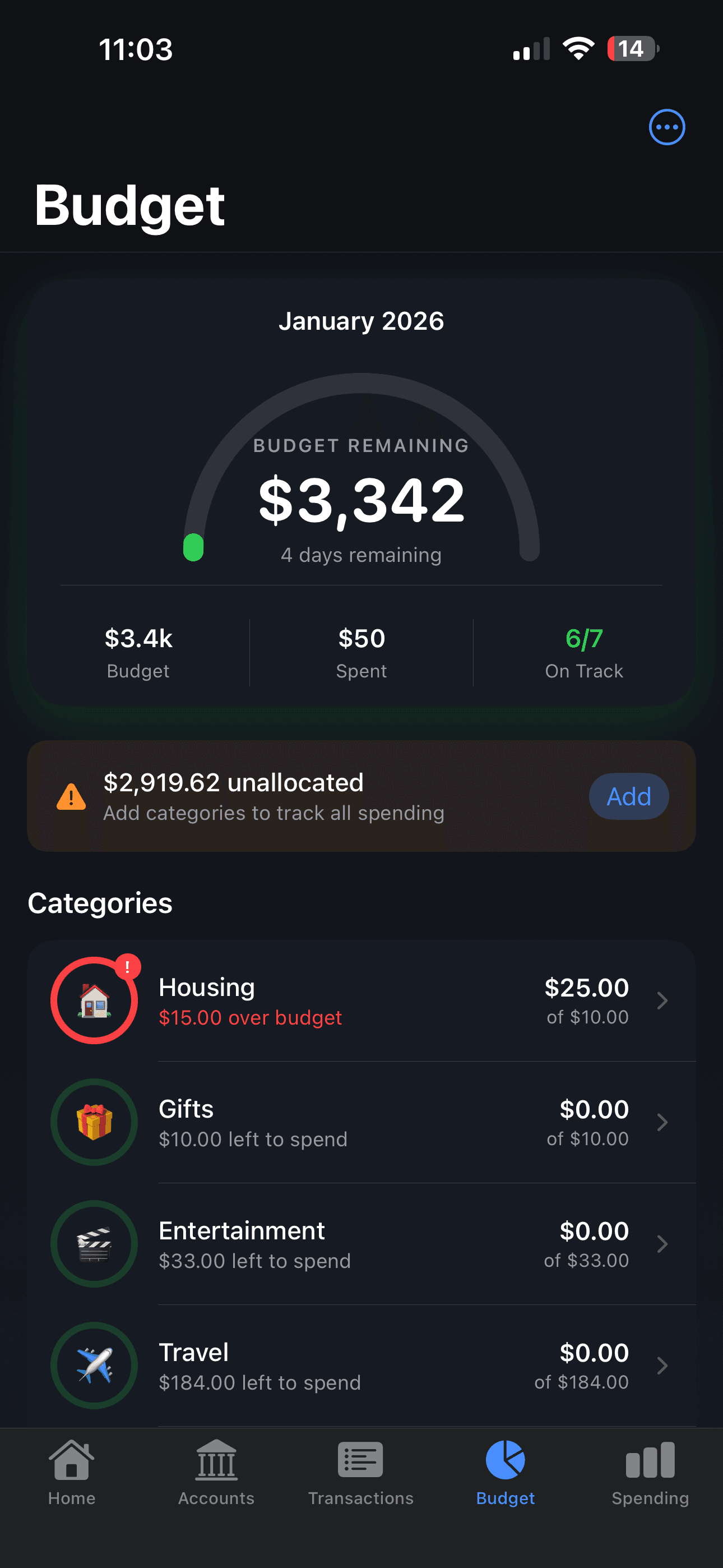Select the Housing category house icon
Image resolution: width=723 pixels, height=1568 pixels.
(94, 1000)
